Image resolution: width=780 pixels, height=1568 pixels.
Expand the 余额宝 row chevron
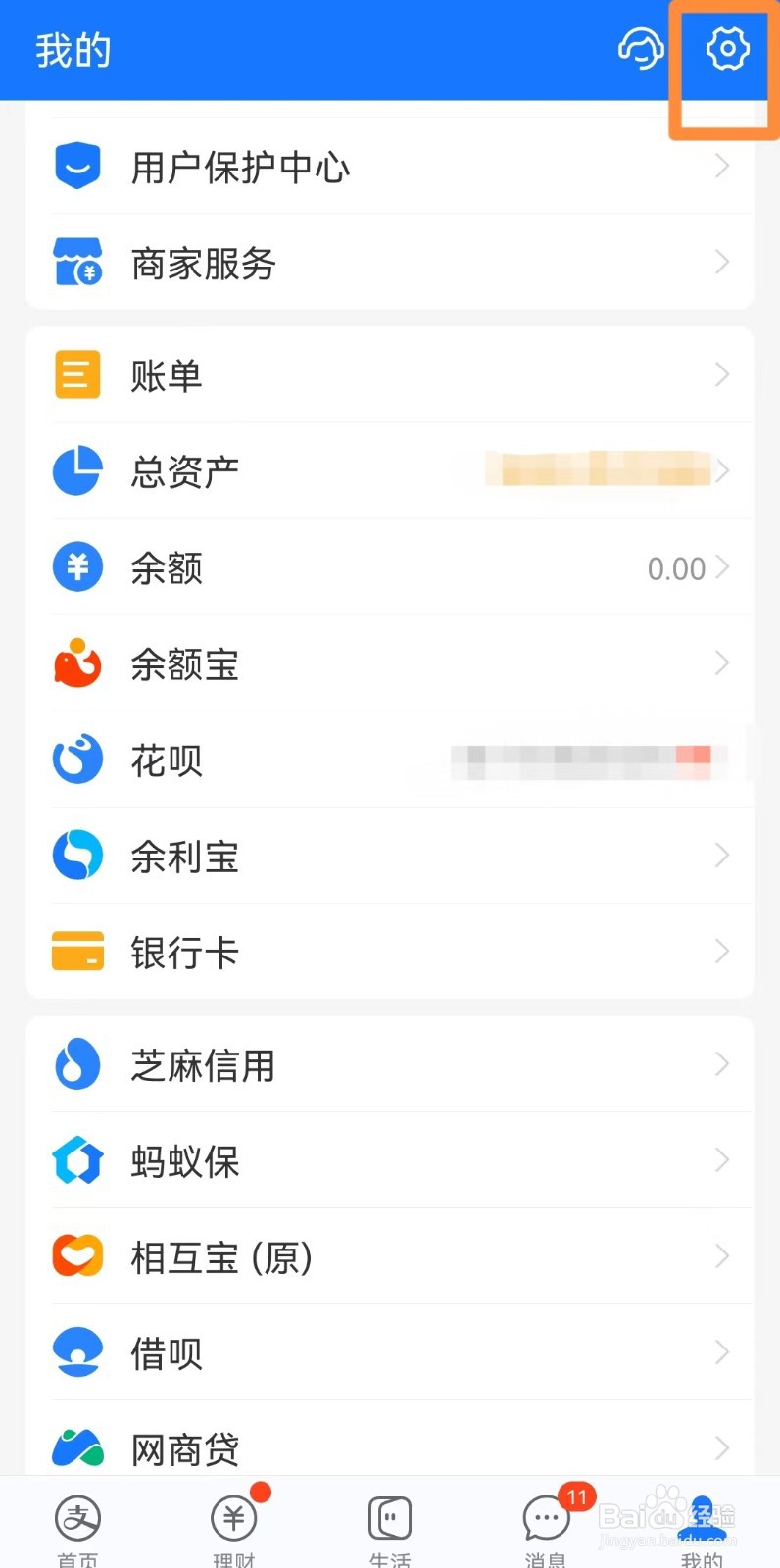point(722,662)
